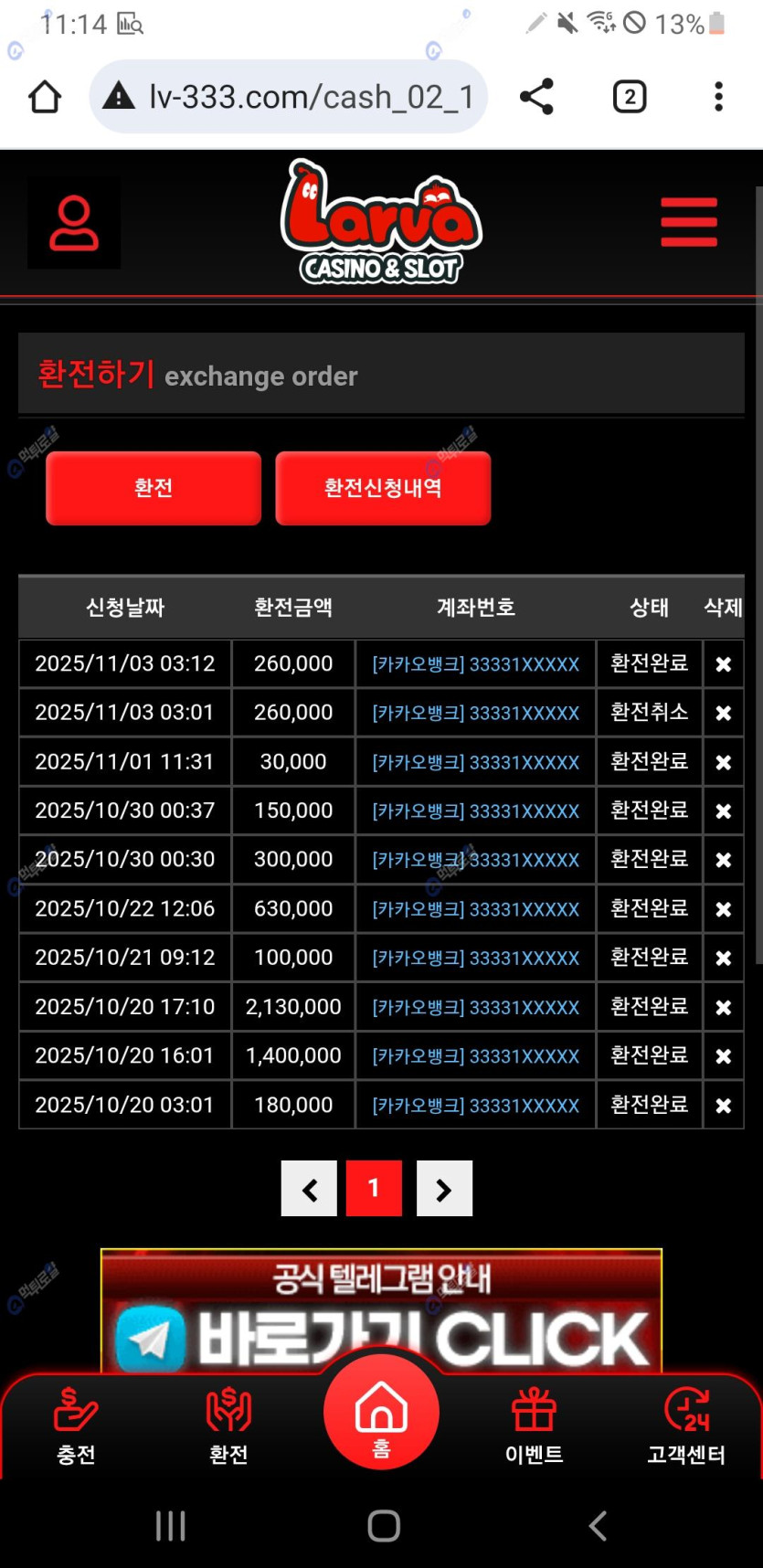
Task: Select page 1 in pagination
Action: [374, 1188]
